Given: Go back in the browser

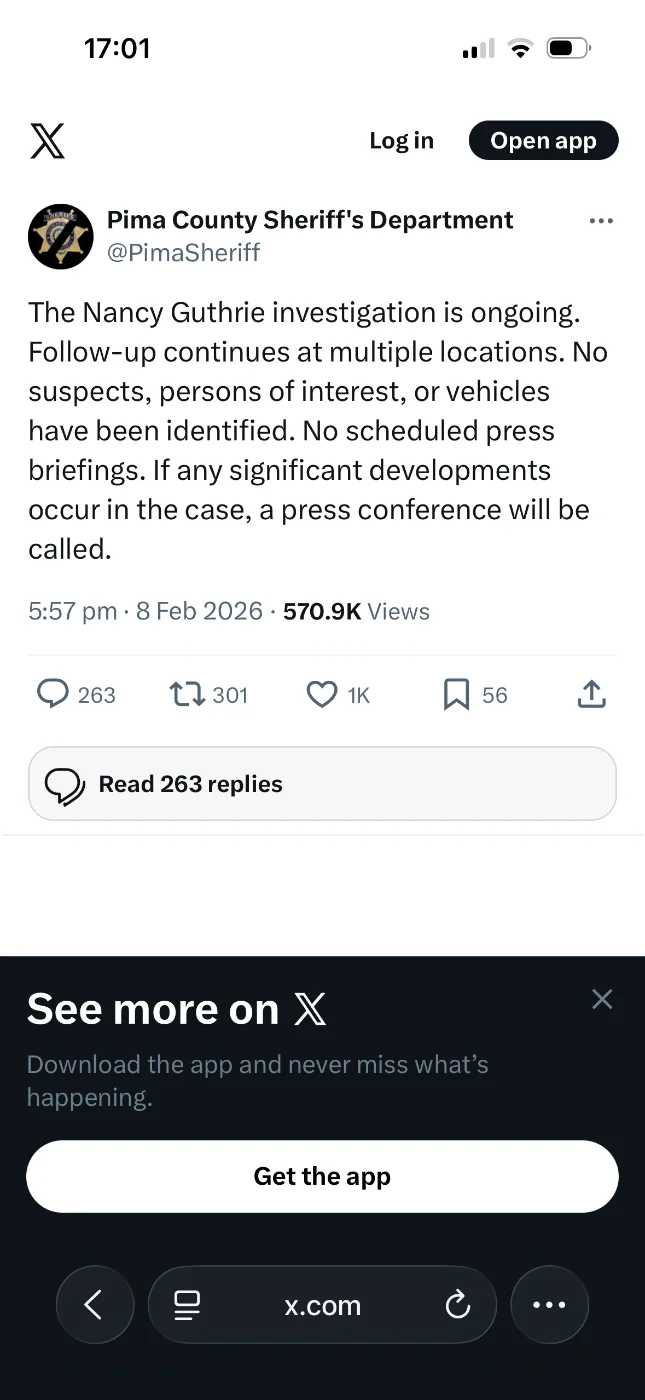Looking at the screenshot, I should click(94, 1304).
